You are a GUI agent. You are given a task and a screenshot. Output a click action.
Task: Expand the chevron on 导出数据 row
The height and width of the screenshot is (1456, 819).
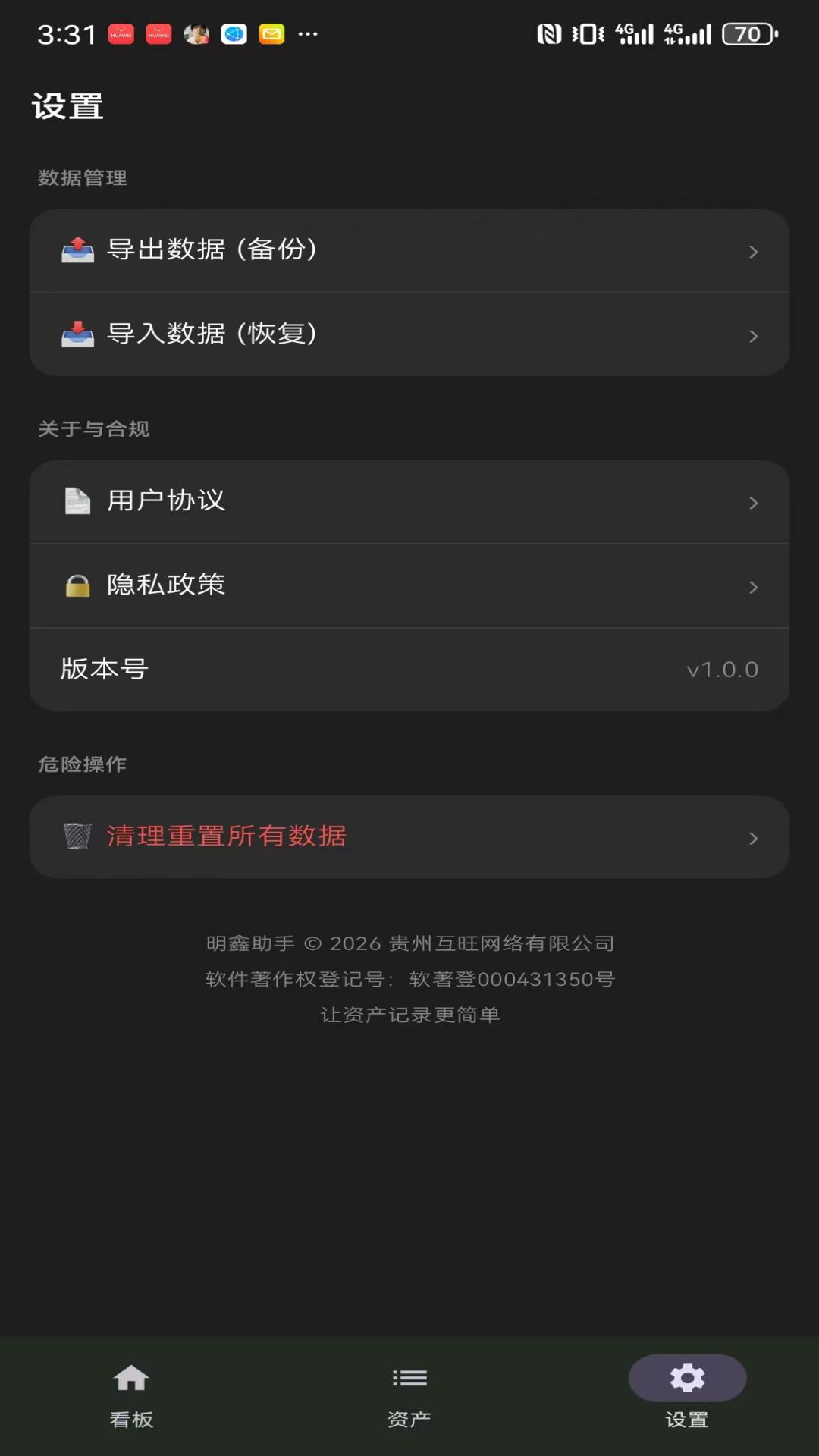tap(753, 252)
